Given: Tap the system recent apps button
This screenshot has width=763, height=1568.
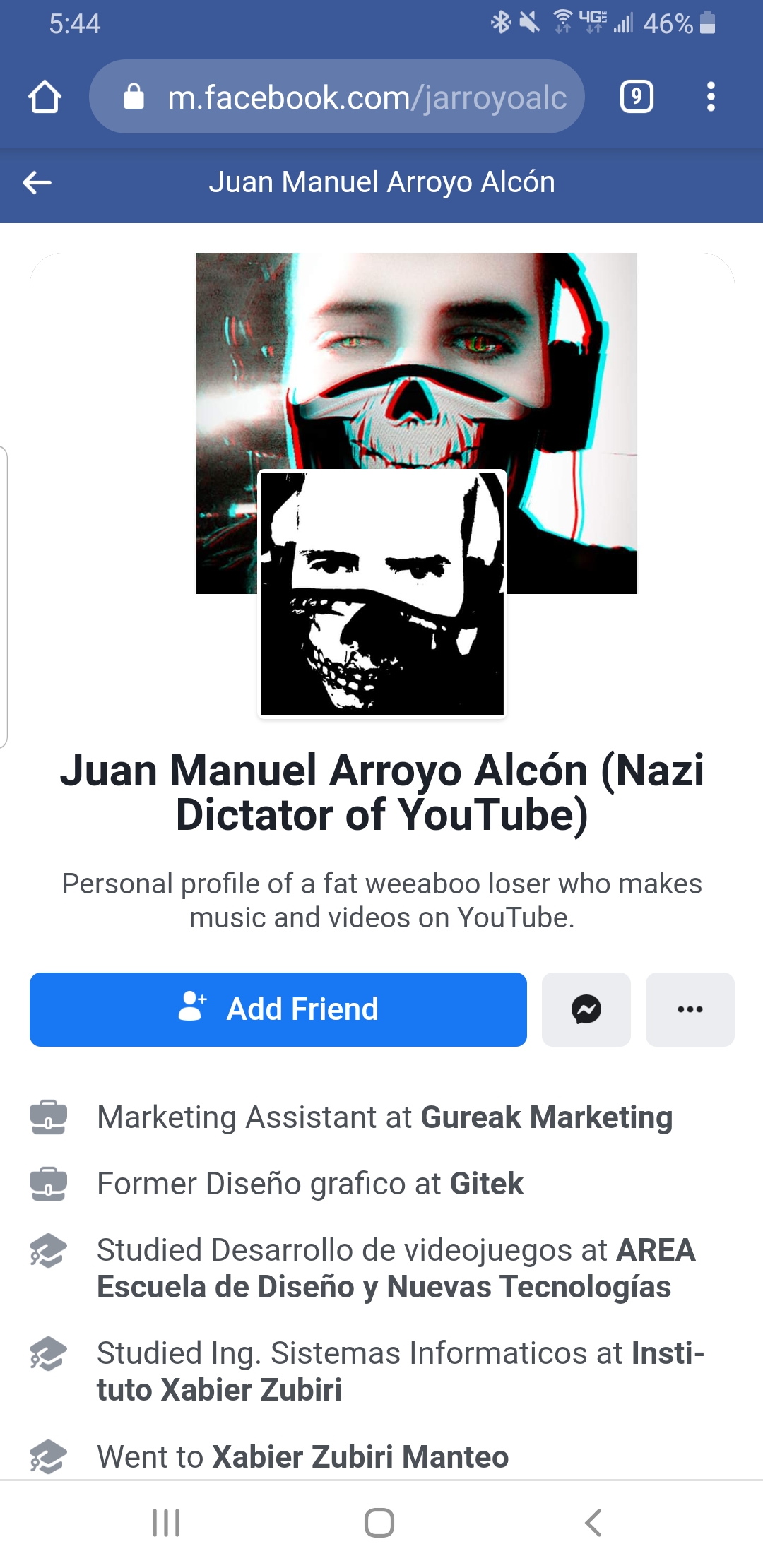Looking at the screenshot, I should [166, 1523].
